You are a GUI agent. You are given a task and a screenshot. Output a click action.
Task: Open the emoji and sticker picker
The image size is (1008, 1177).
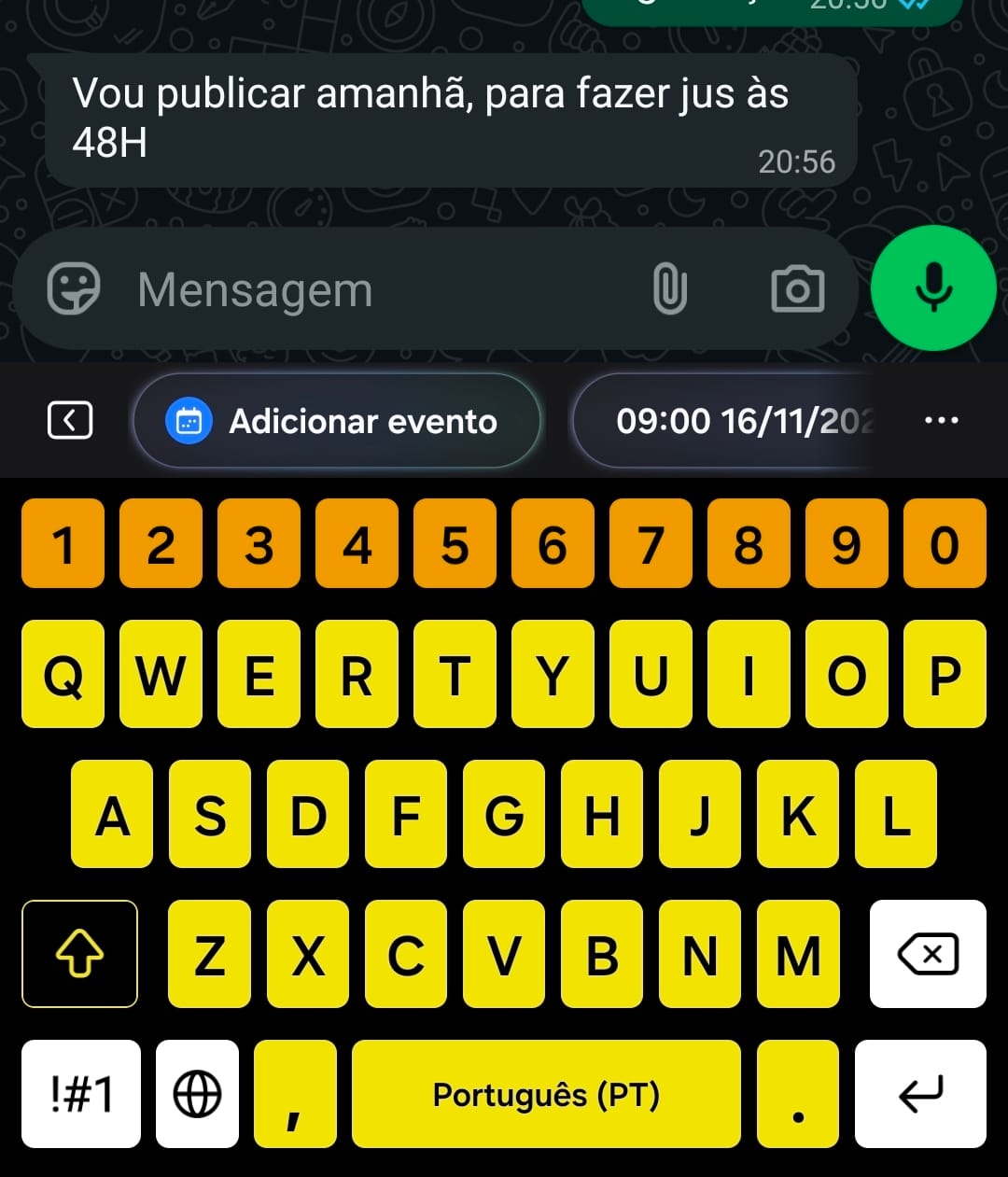pyautogui.click(x=74, y=289)
